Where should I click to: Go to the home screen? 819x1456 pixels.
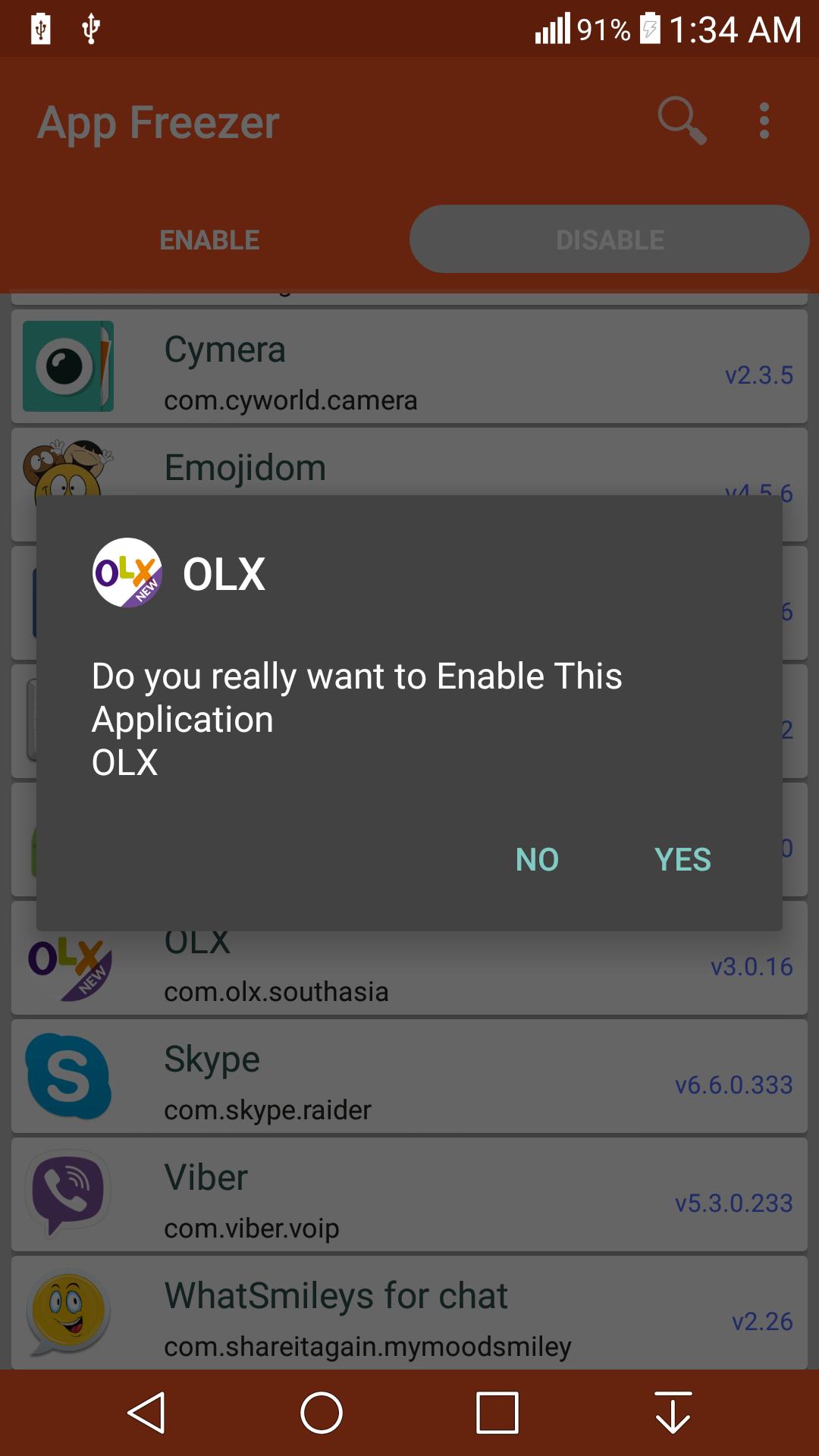point(322,1413)
